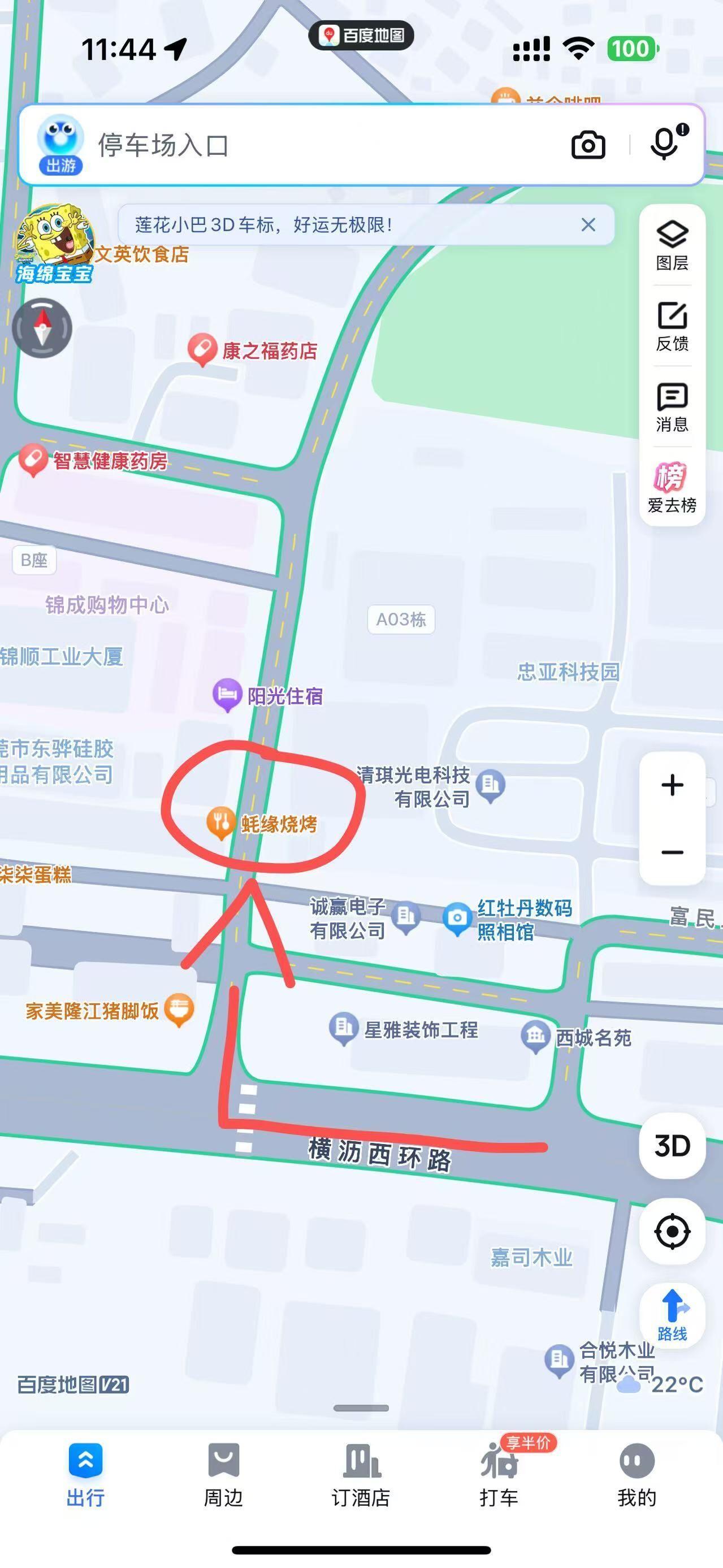
Task: Center map on my current location
Action: [672, 1231]
